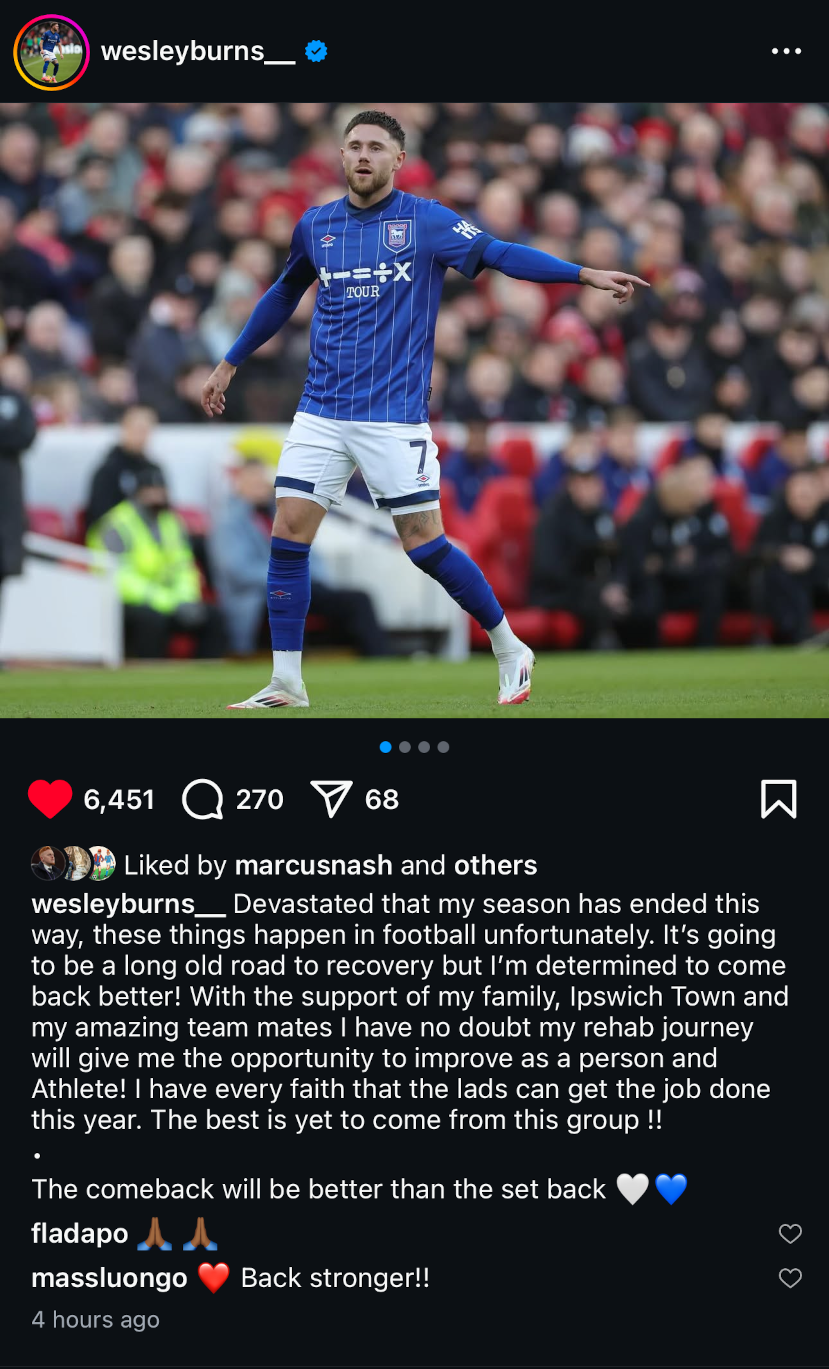
Task: Like the comment from fladapo
Action: 790,1234
